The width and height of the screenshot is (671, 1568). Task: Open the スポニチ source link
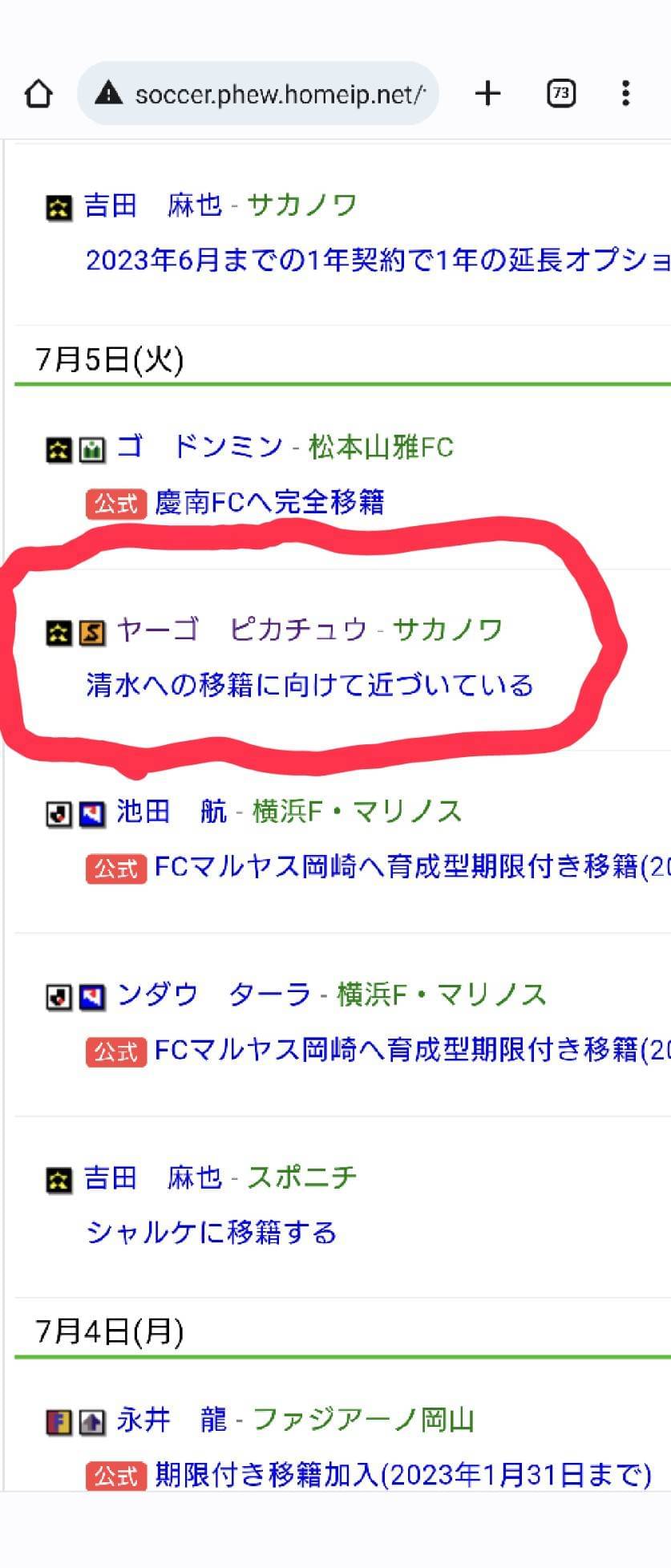301,1177
